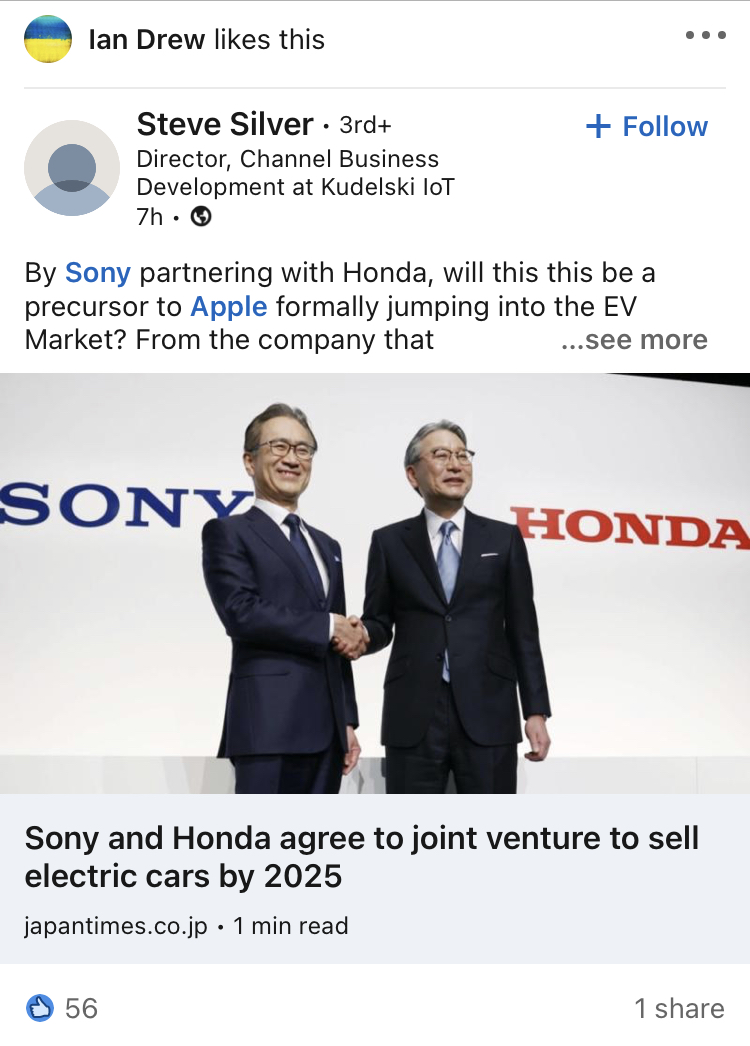Viewport: 750px width, 1046px height.
Task: View the 1 share details
Action: tap(679, 1008)
